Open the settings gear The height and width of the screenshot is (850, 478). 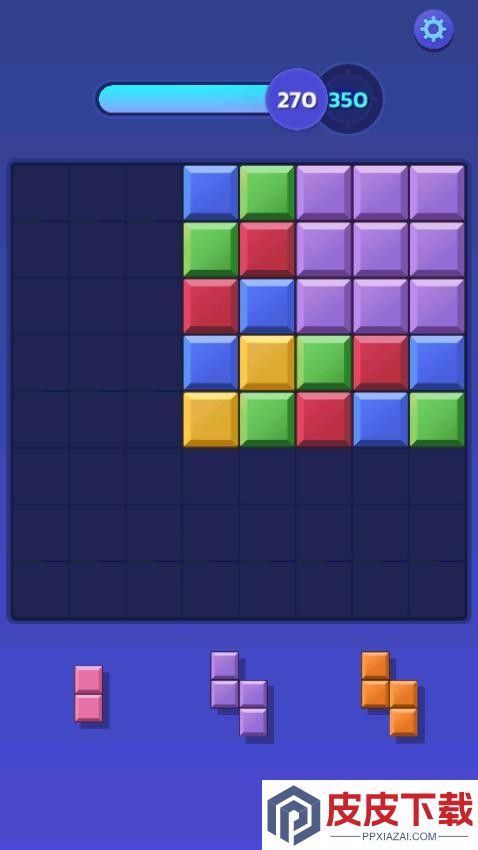pyautogui.click(x=434, y=29)
